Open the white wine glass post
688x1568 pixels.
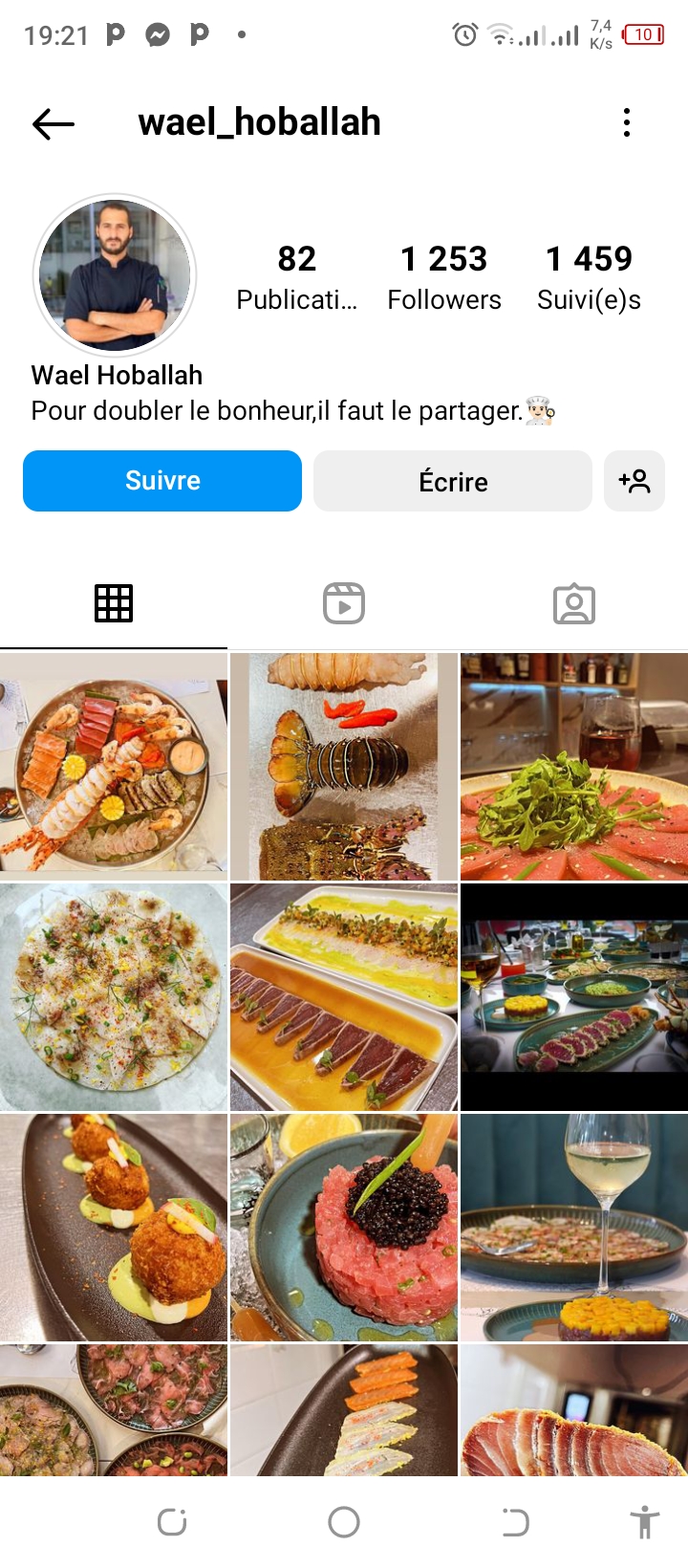click(574, 1227)
